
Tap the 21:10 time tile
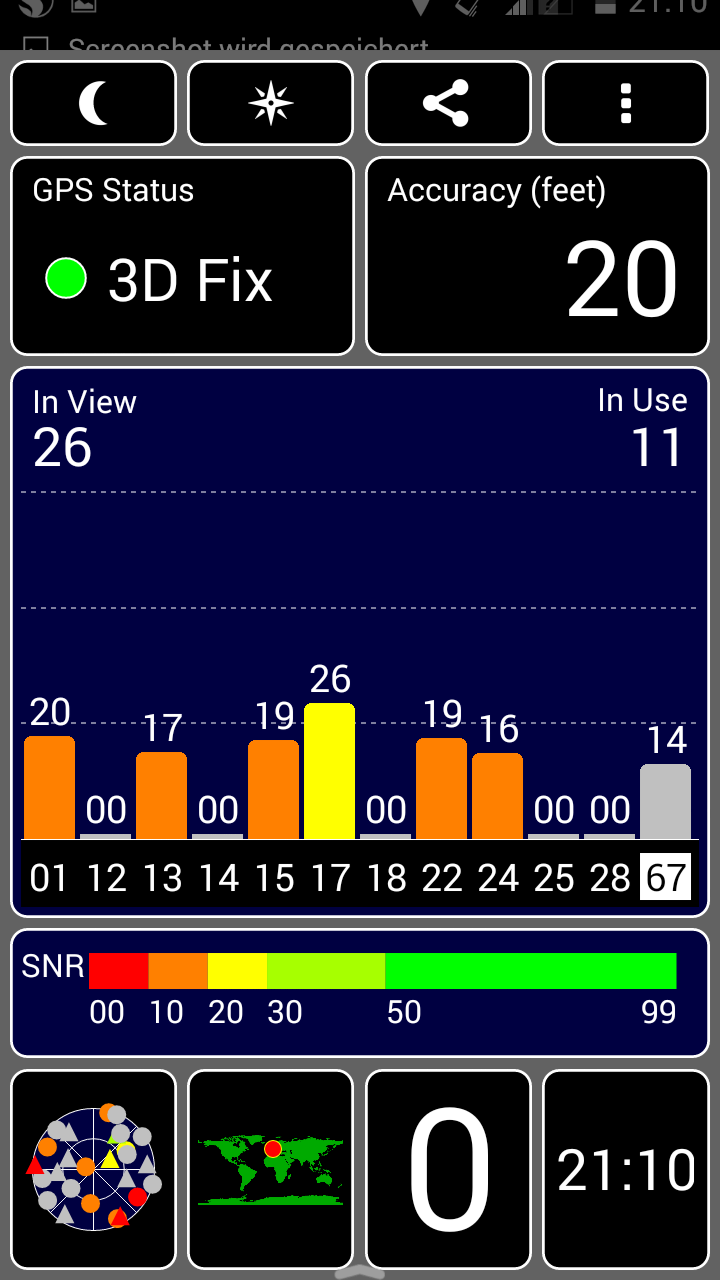[626, 1169]
